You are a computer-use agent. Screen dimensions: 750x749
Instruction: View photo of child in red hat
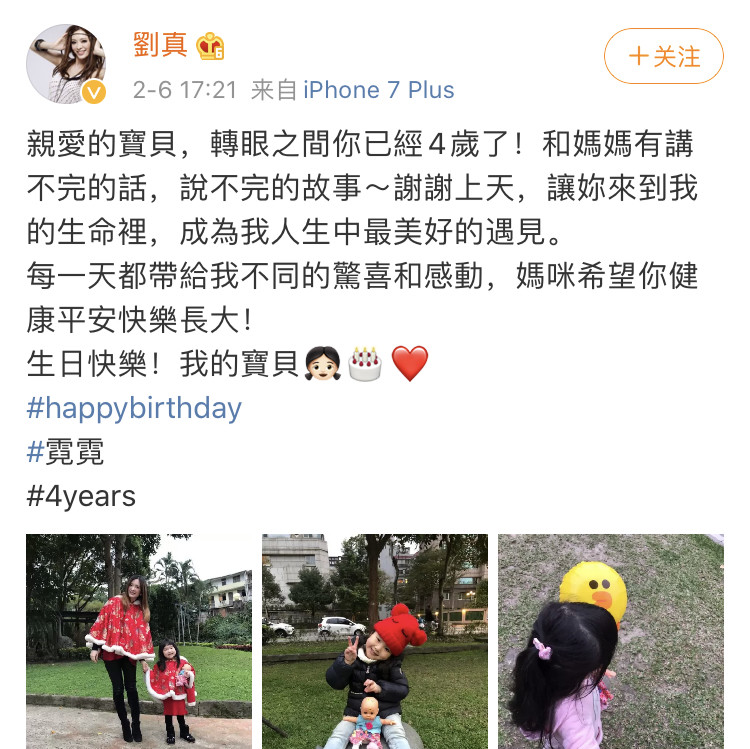click(375, 640)
